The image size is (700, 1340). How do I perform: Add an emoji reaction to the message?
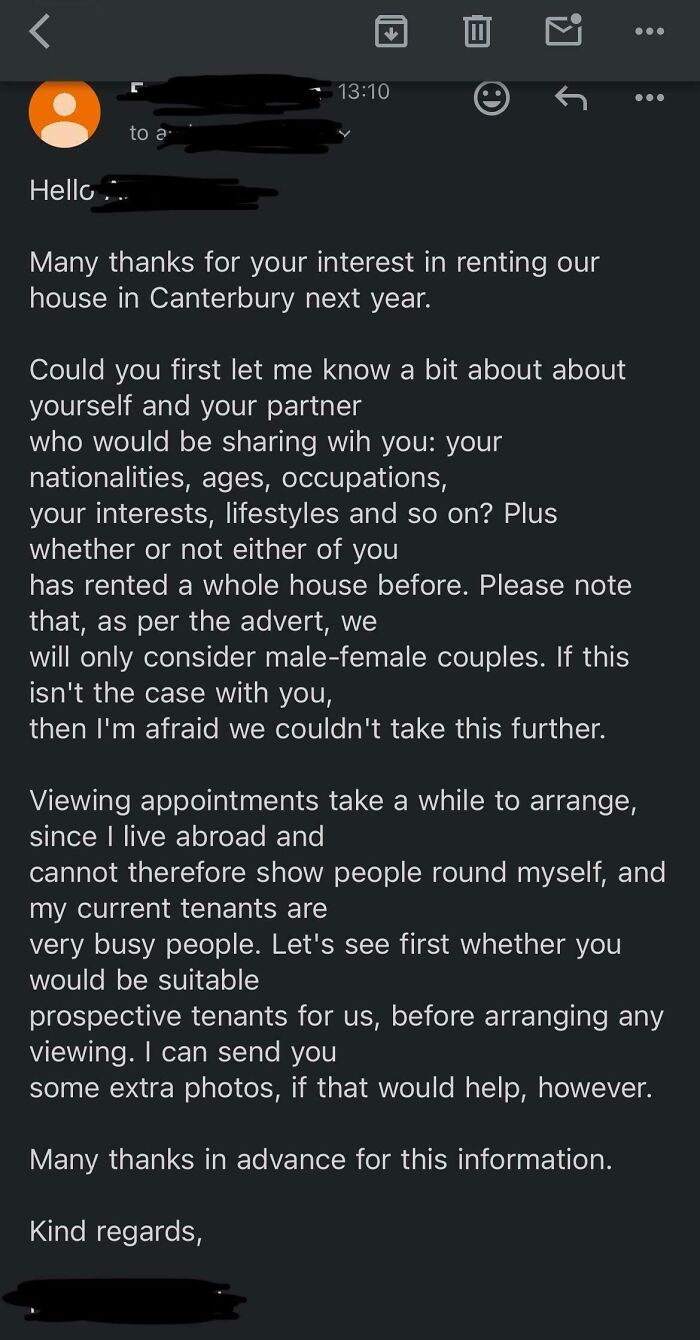491,98
